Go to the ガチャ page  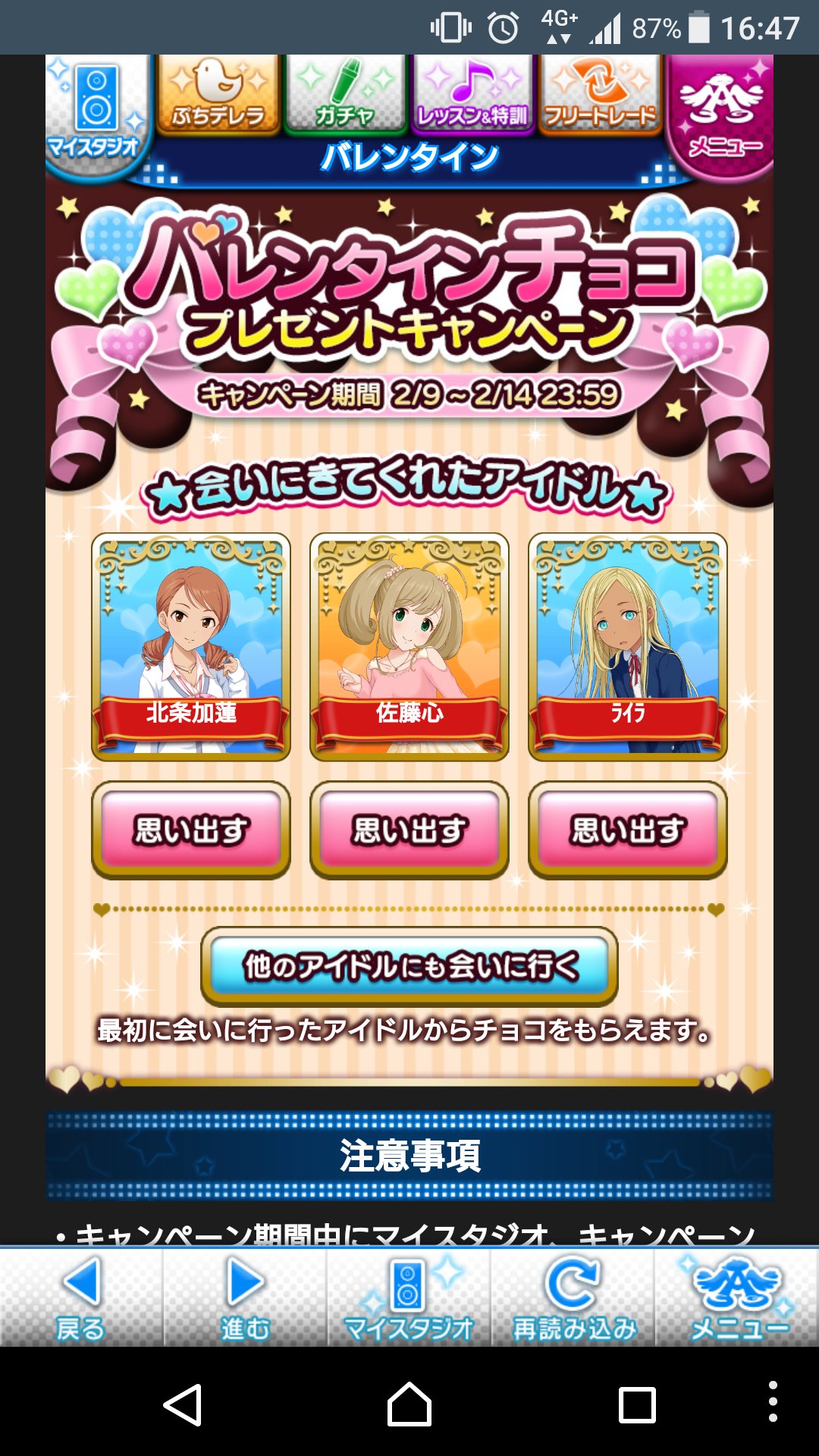point(346,94)
